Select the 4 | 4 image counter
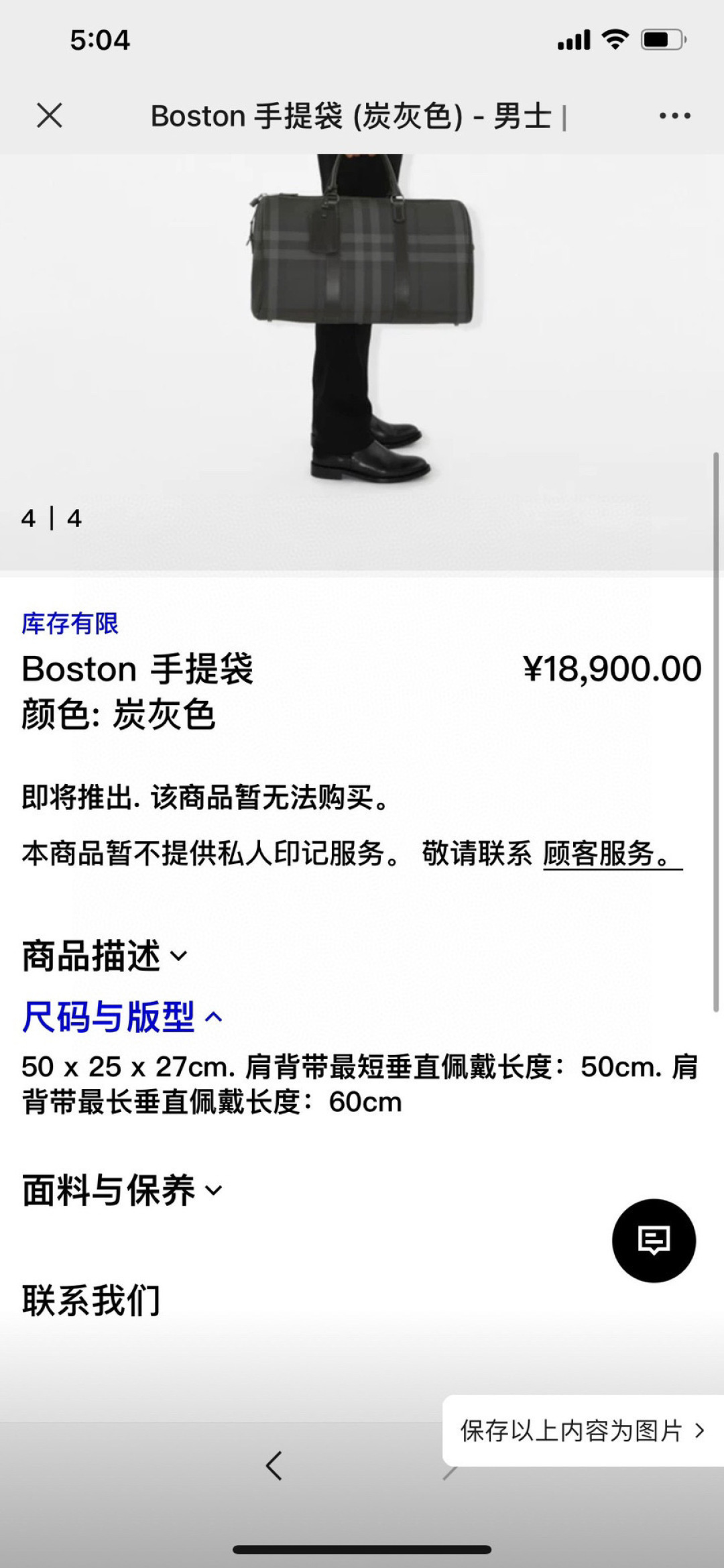The height and width of the screenshot is (1568, 724). tap(50, 518)
